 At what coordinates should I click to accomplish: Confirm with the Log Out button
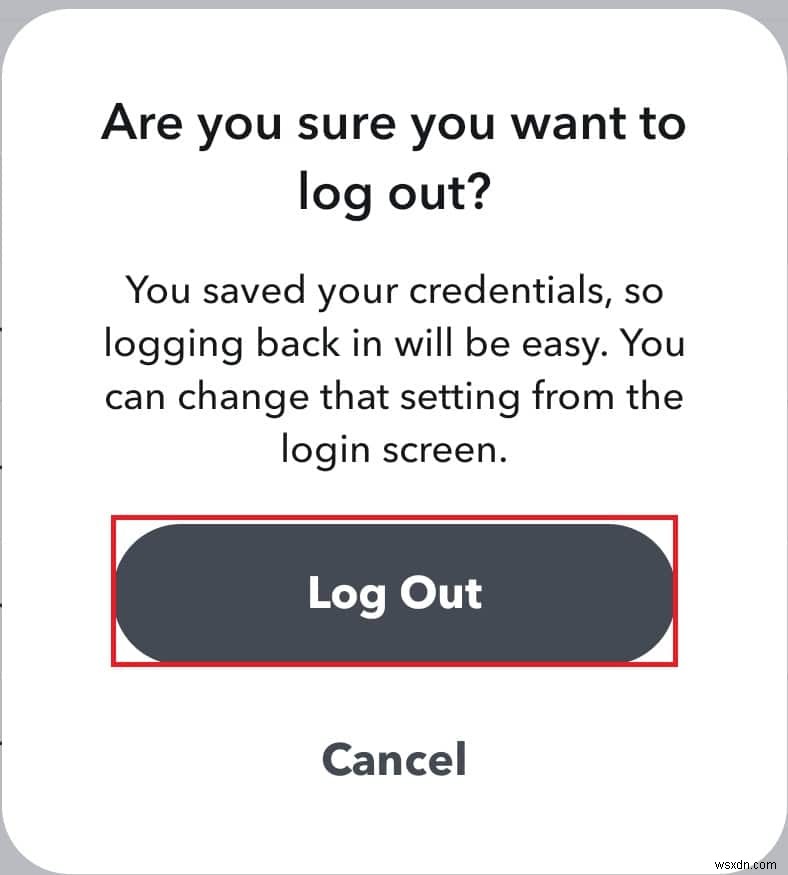[394, 592]
